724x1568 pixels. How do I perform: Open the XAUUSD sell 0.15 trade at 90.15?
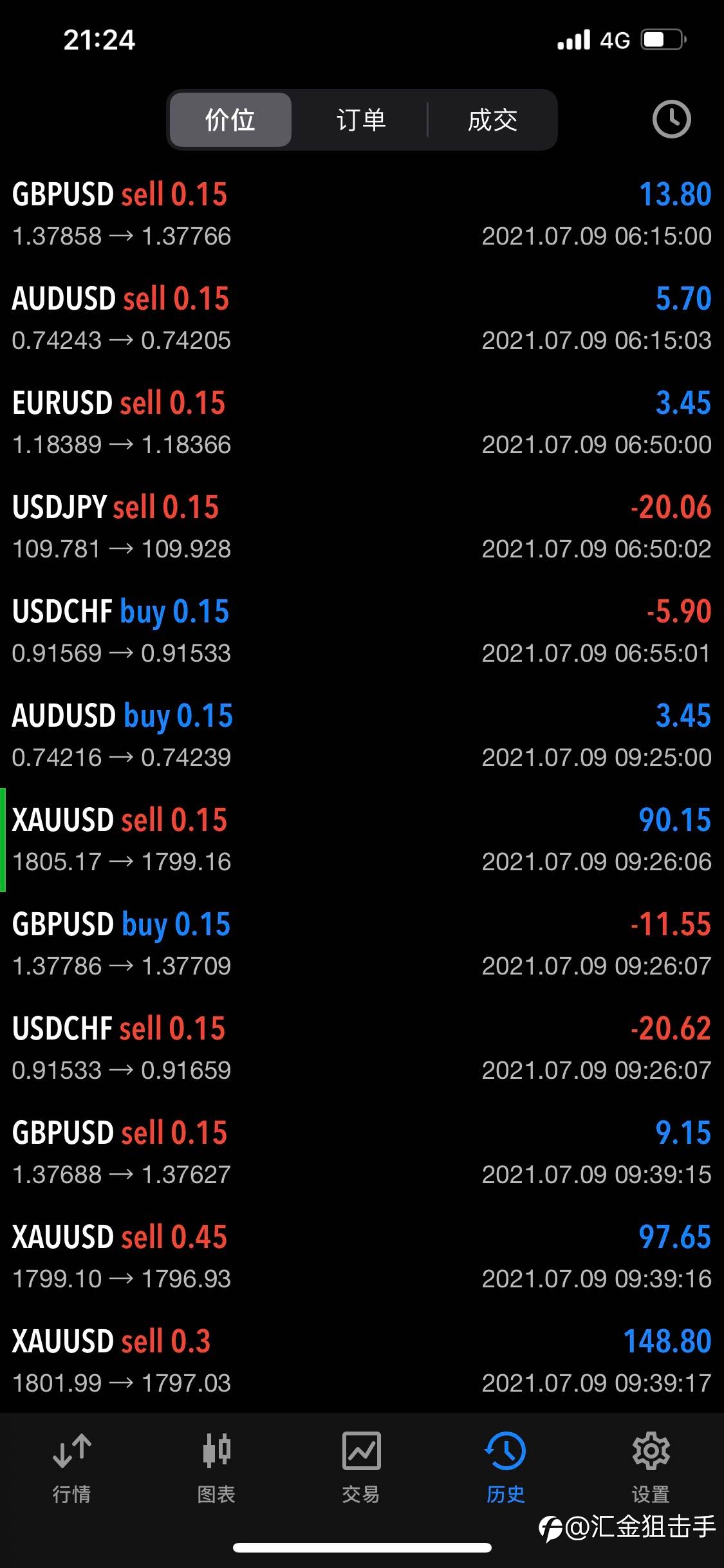(x=362, y=840)
